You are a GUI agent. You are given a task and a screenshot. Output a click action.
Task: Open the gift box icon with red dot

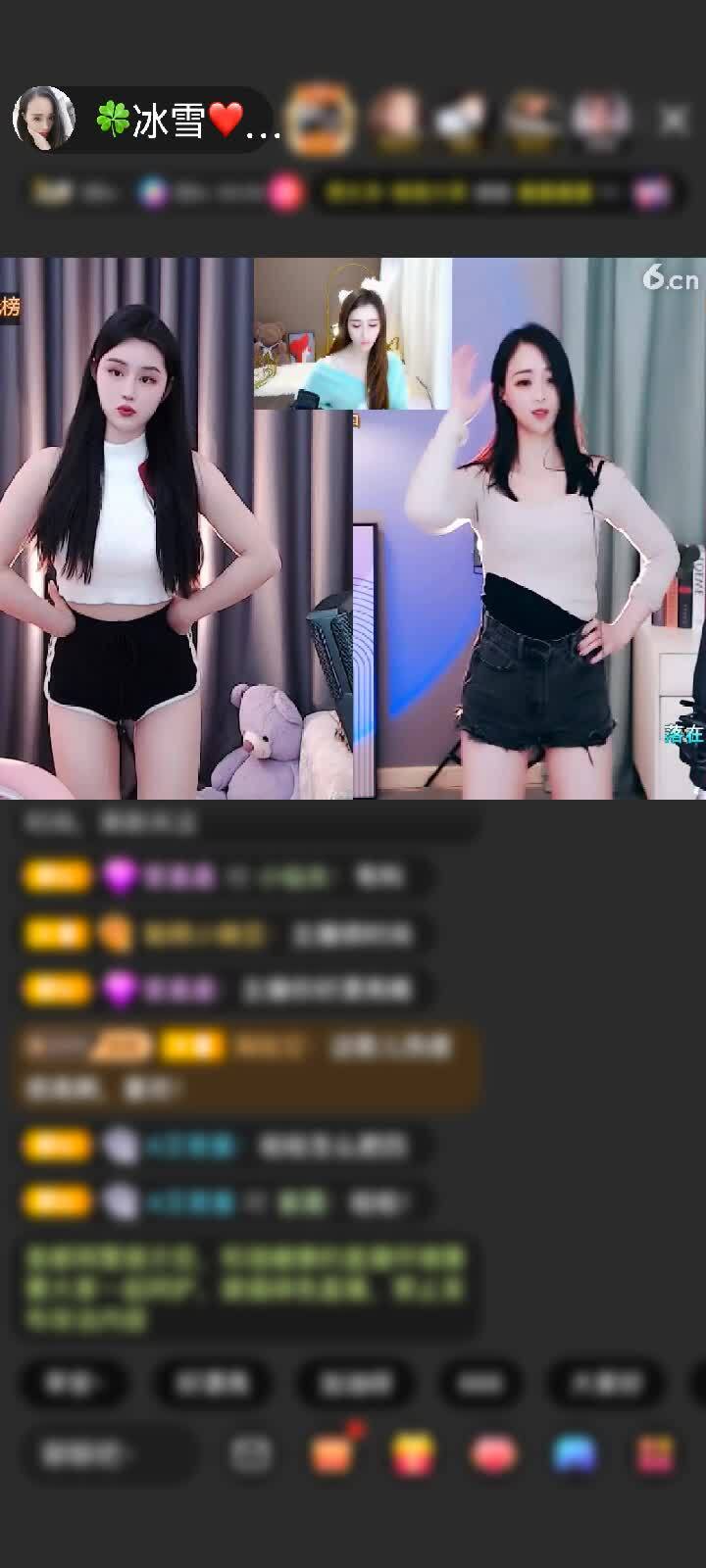click(332, 1454)
